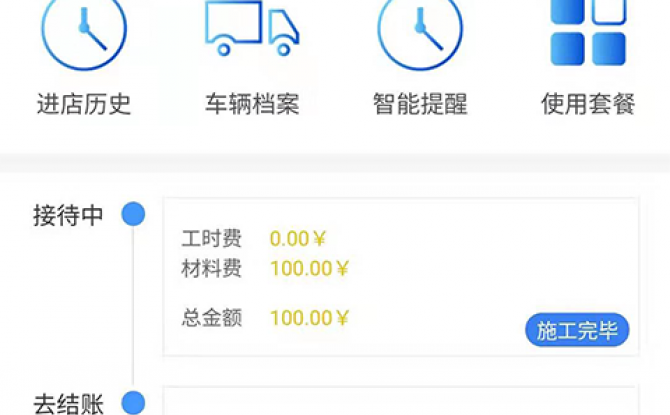Viewport: 670px width, 415px height.
Task: Tap the 施工完毕 button
Action: 577,331
